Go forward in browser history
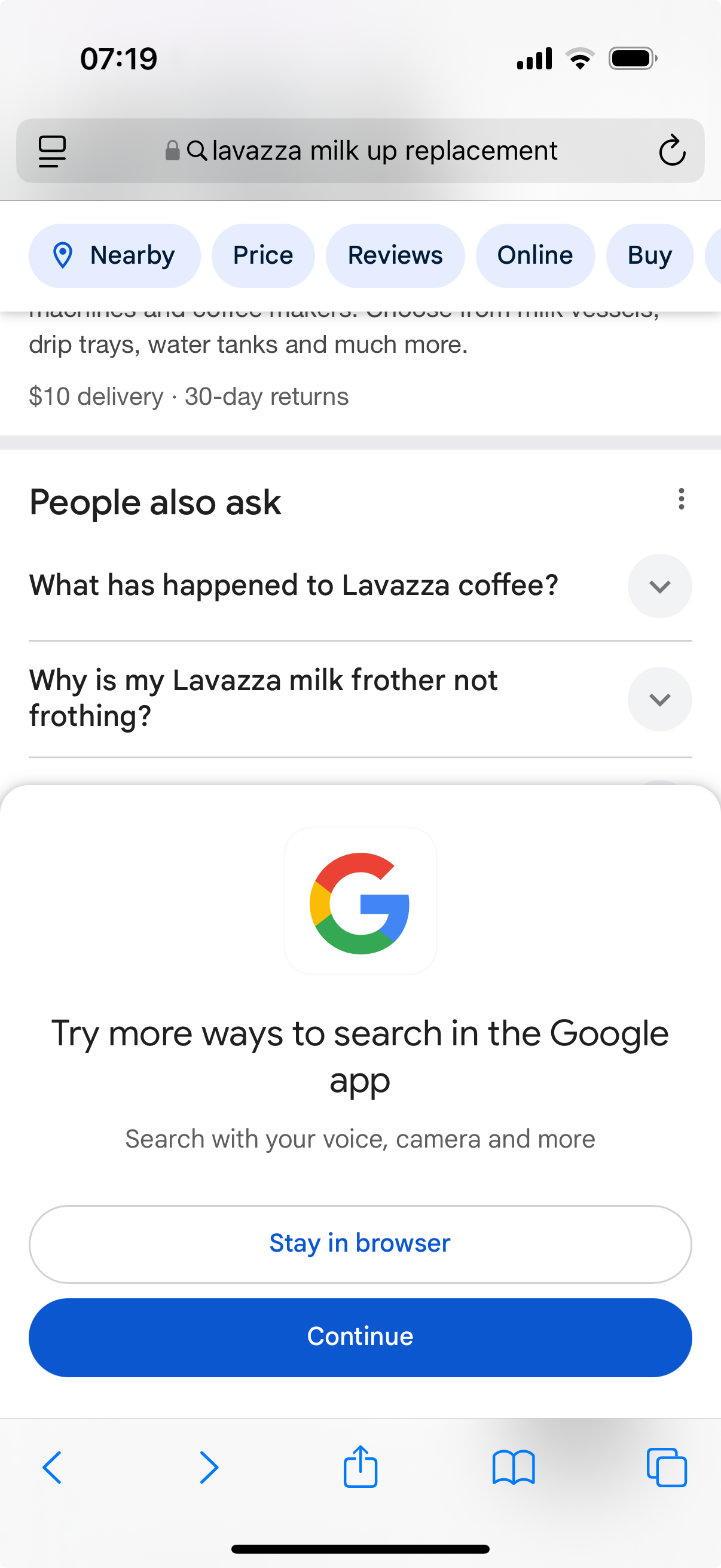Viewport: 721px width, 1568px height. (x=209, y=1468)
